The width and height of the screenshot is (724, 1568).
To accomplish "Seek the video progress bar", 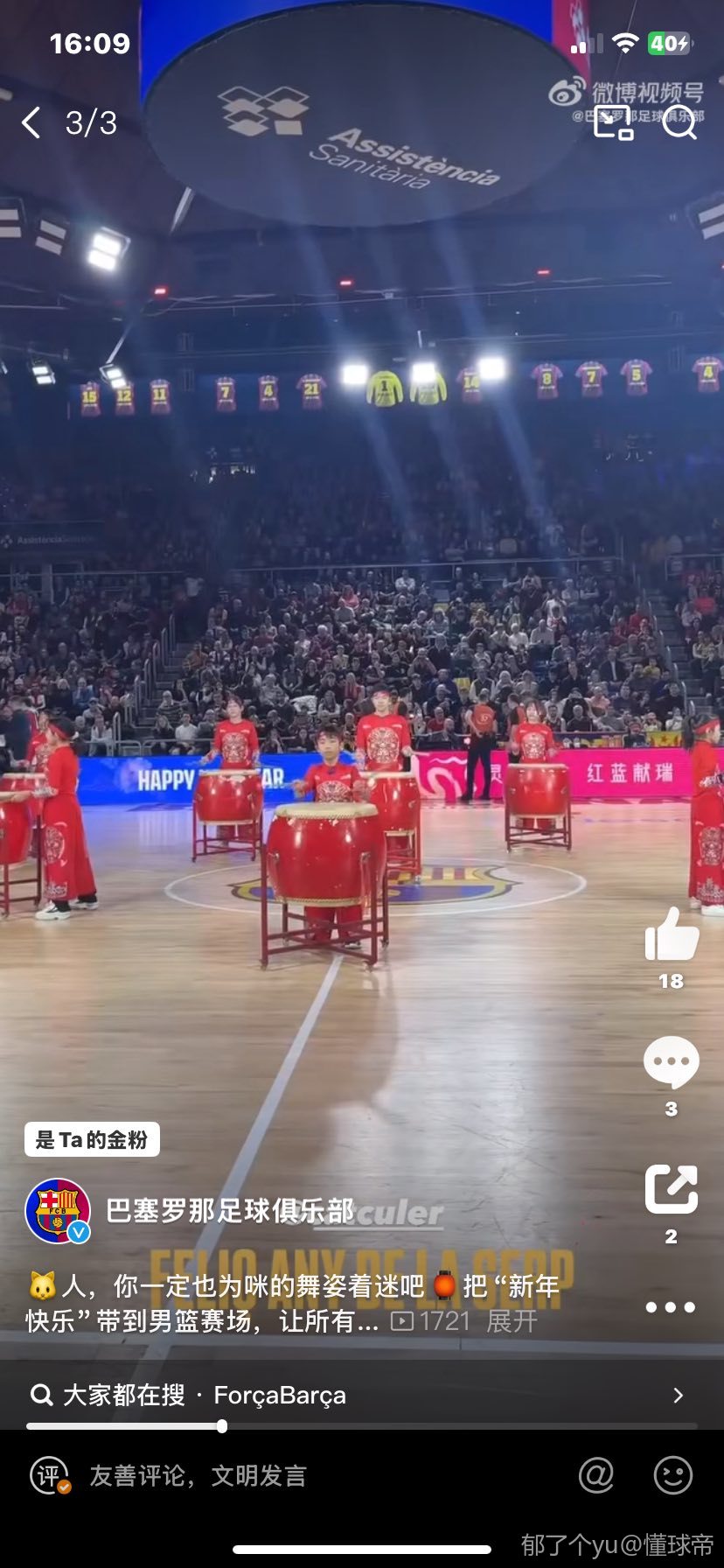I will pos(222,1426).
